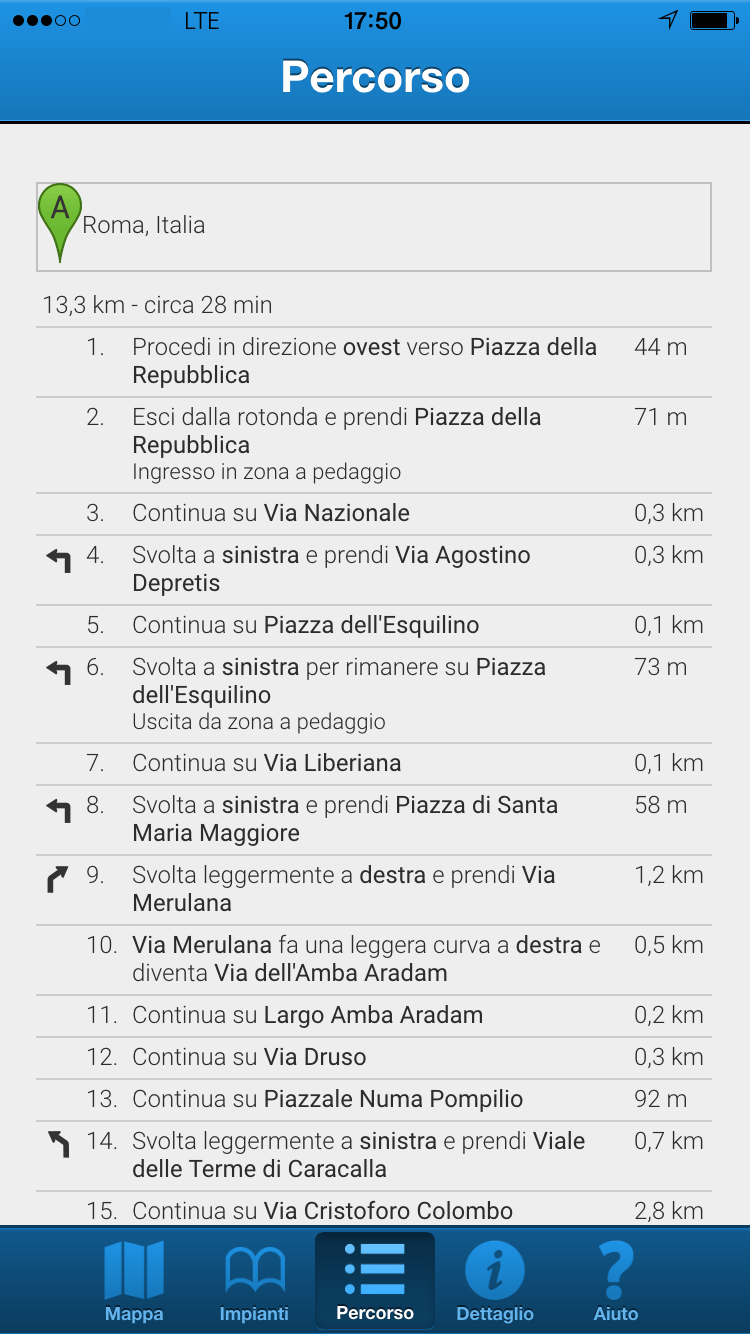
Task: Go to the Dettaglio tab
Action: (x=495, y=1280)
